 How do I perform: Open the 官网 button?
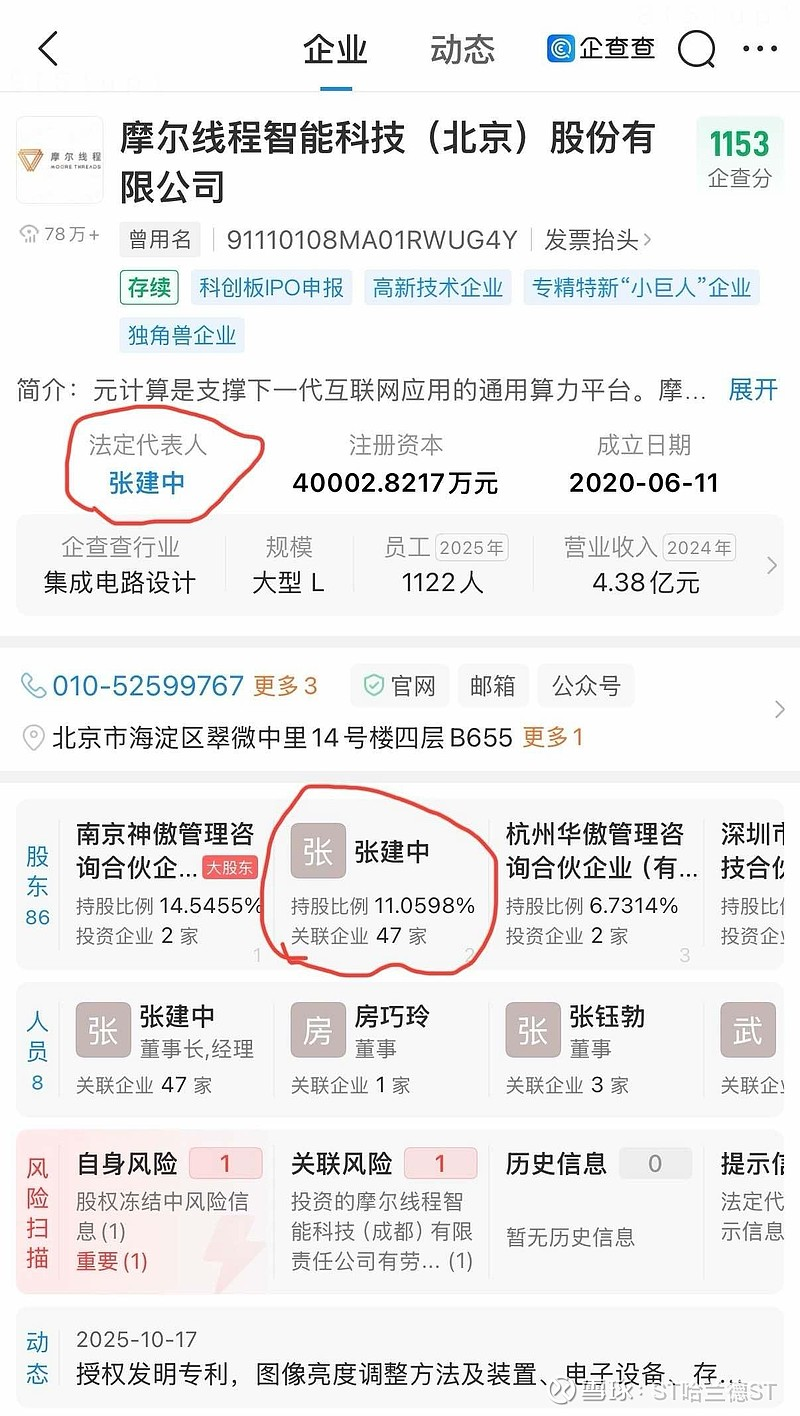[399, 685]
